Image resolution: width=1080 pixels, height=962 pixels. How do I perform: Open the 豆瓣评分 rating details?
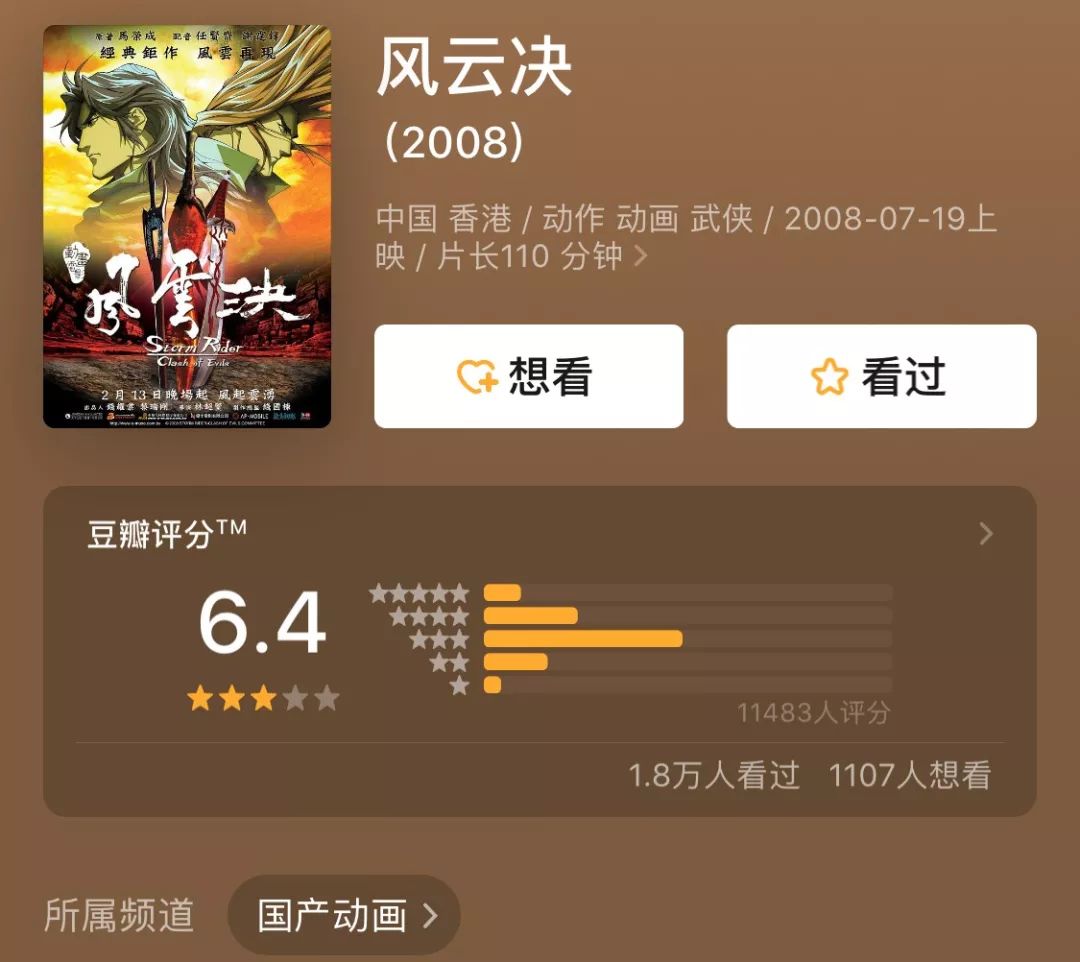(x=985, y=534)
